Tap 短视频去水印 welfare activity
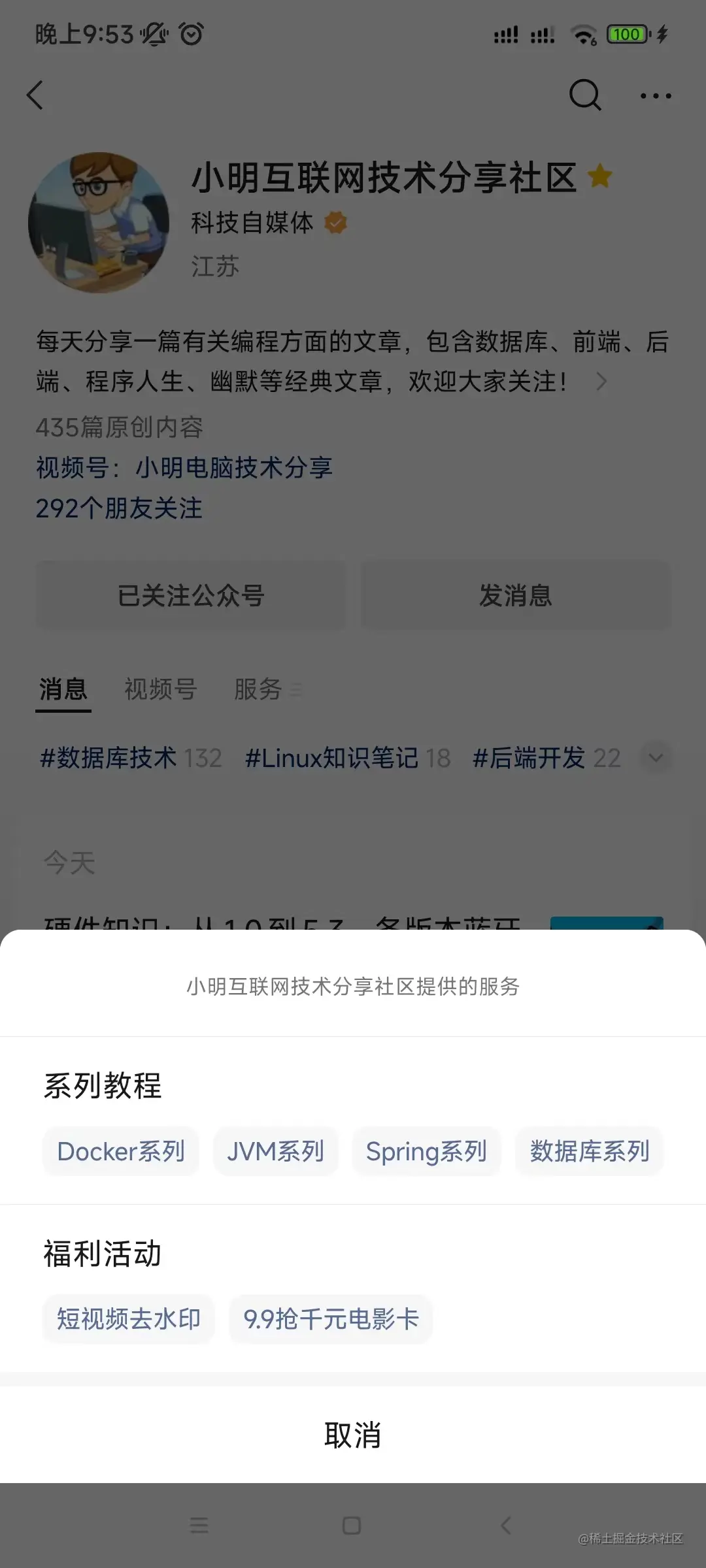This screenshot has width=706, height=1568. tap(128, 1319)
